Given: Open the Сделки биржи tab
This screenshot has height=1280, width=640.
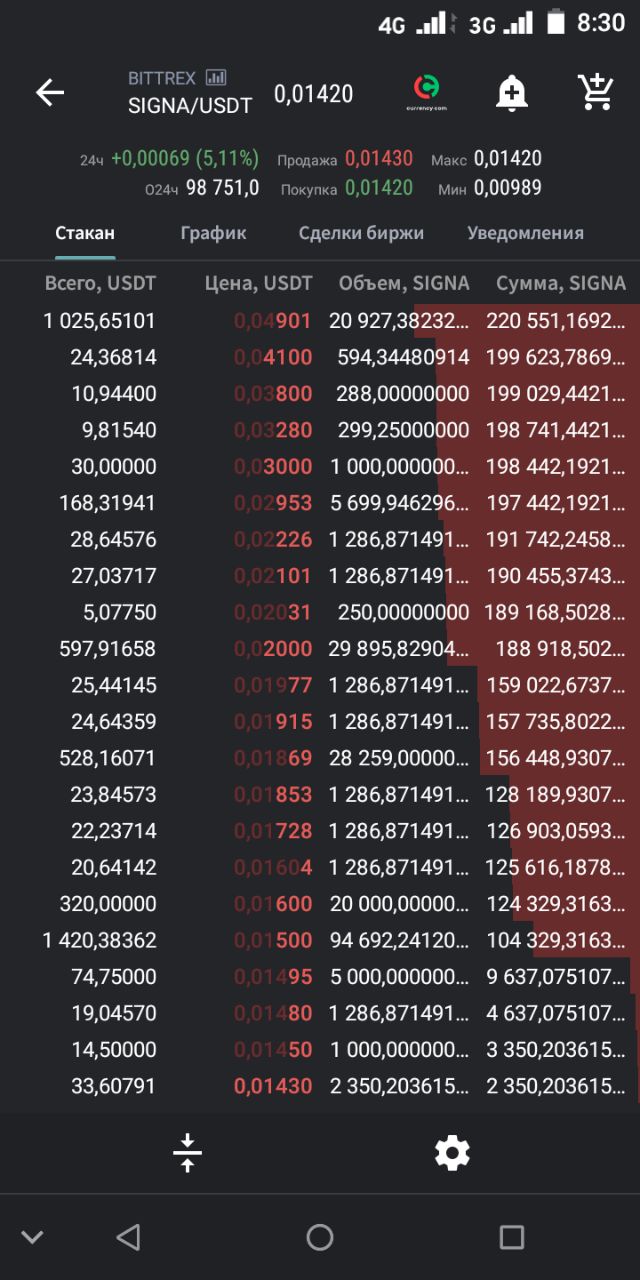Looking at the screenshot, I should (x=361, y=233).
